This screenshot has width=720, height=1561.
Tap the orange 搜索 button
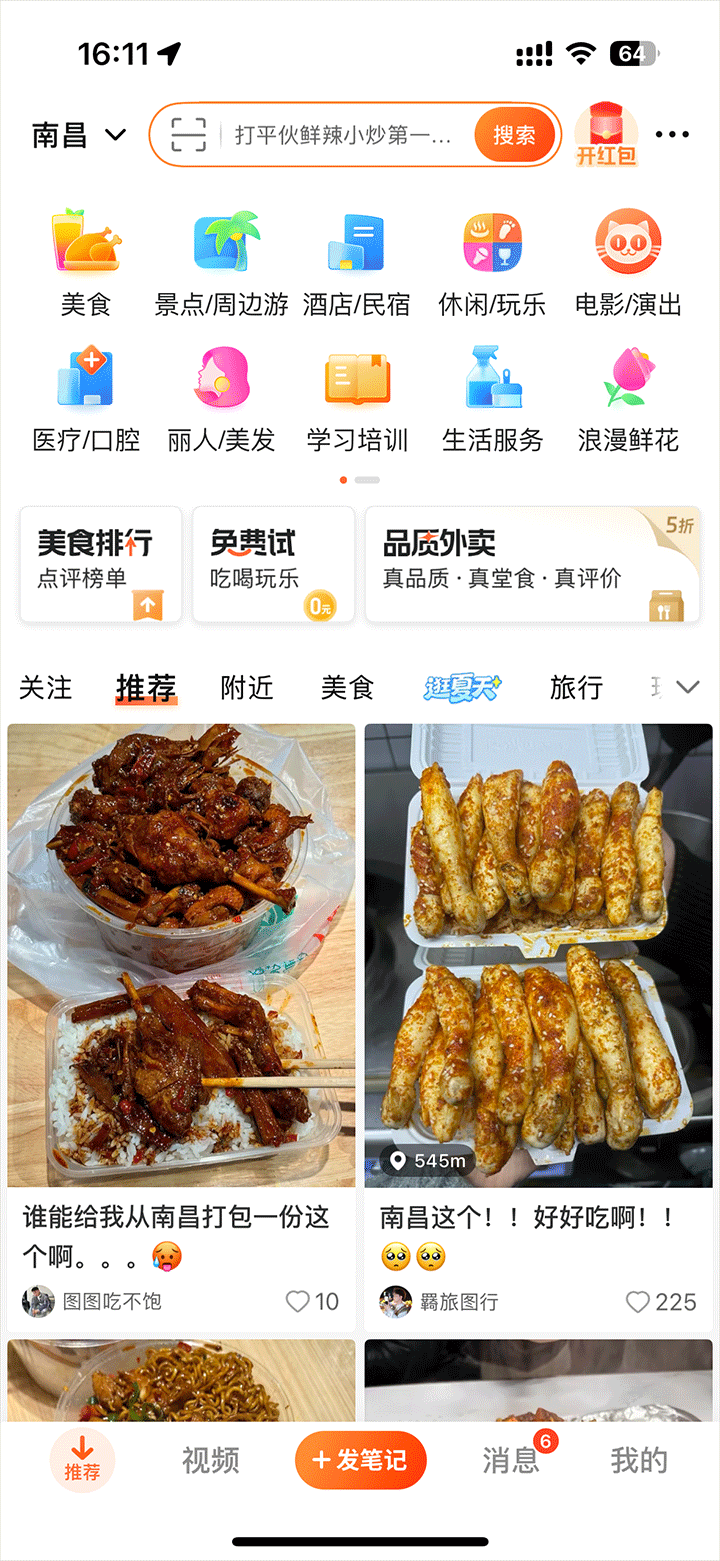tap(514, 135)
